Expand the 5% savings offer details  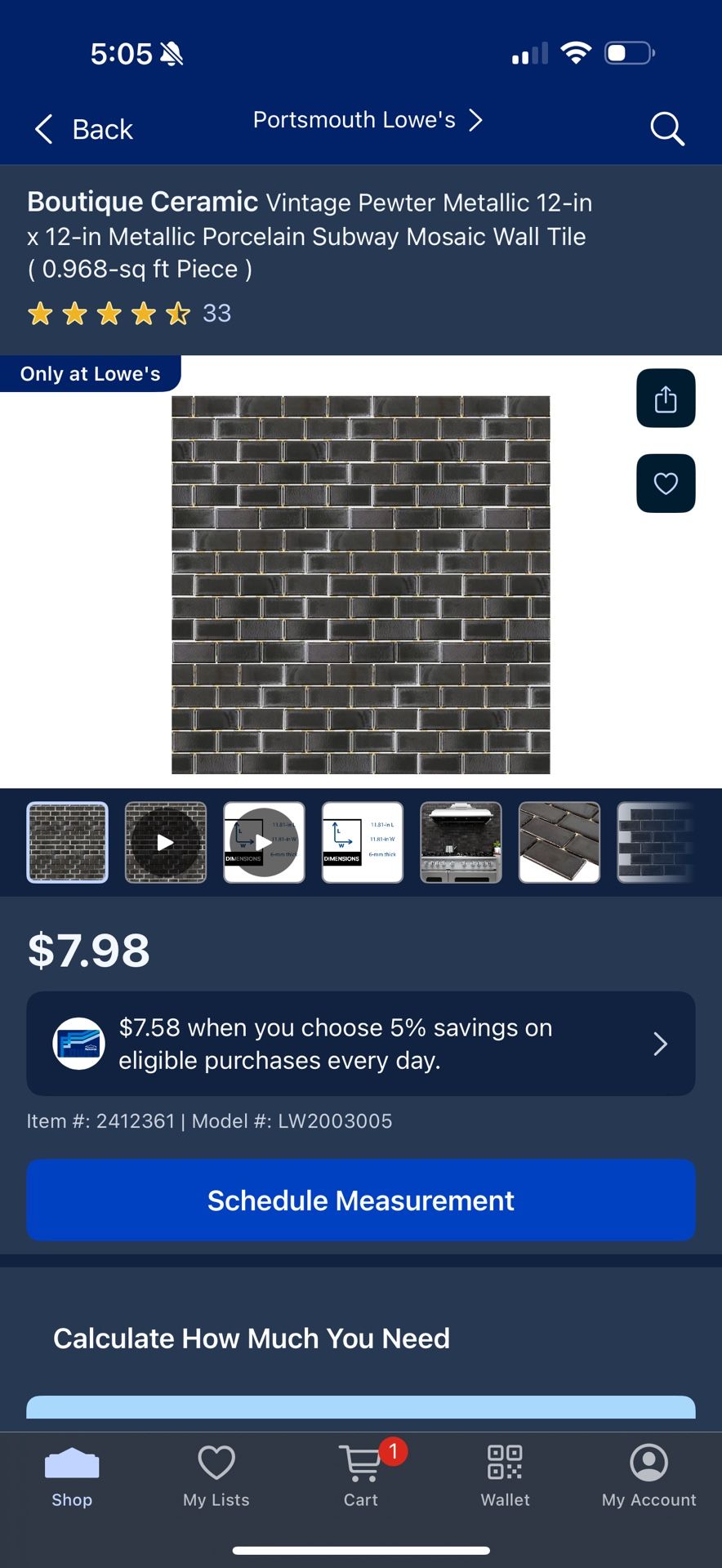click(x=660, y=1044)
